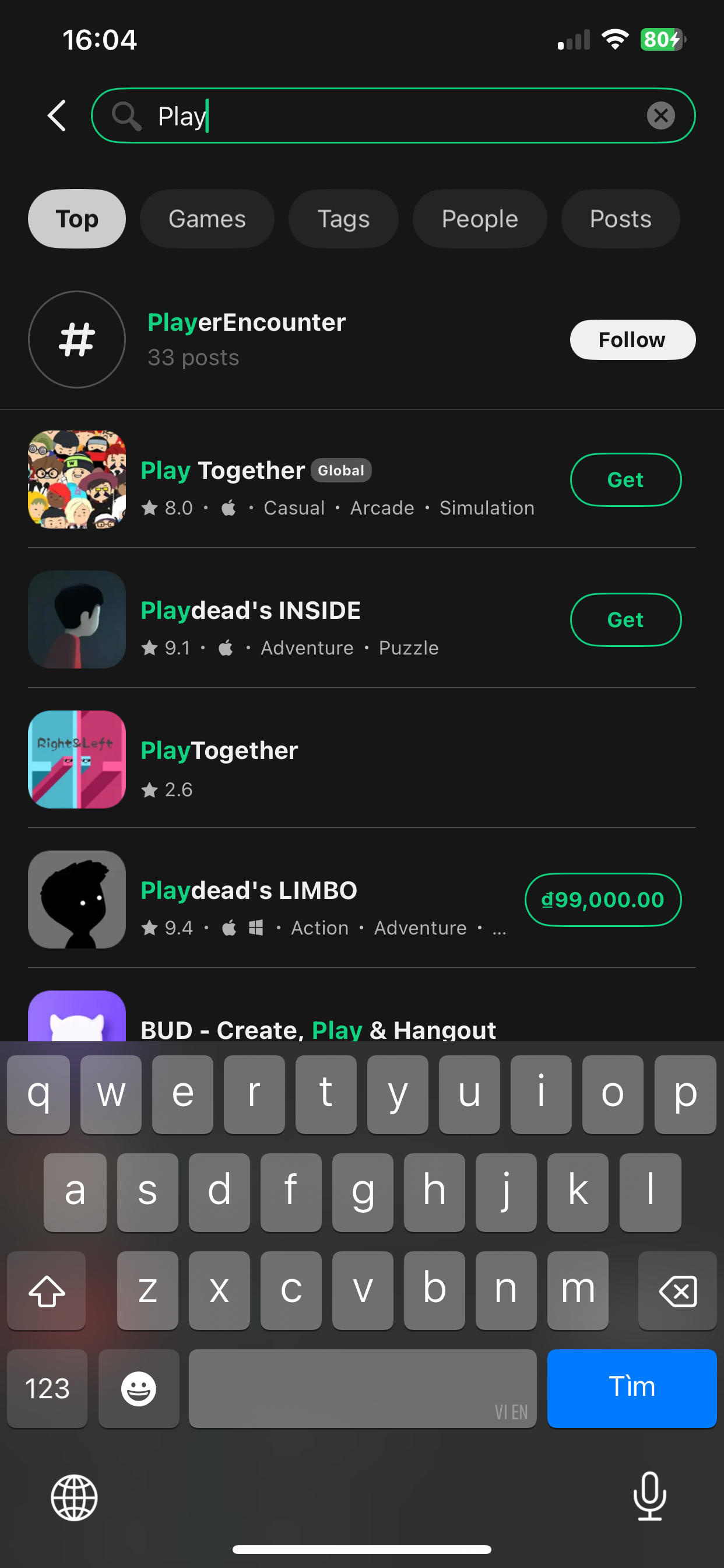Tap the blue Tìm search key
724x1568 pixels.
pyautogui.click(x=631, y=1388)
